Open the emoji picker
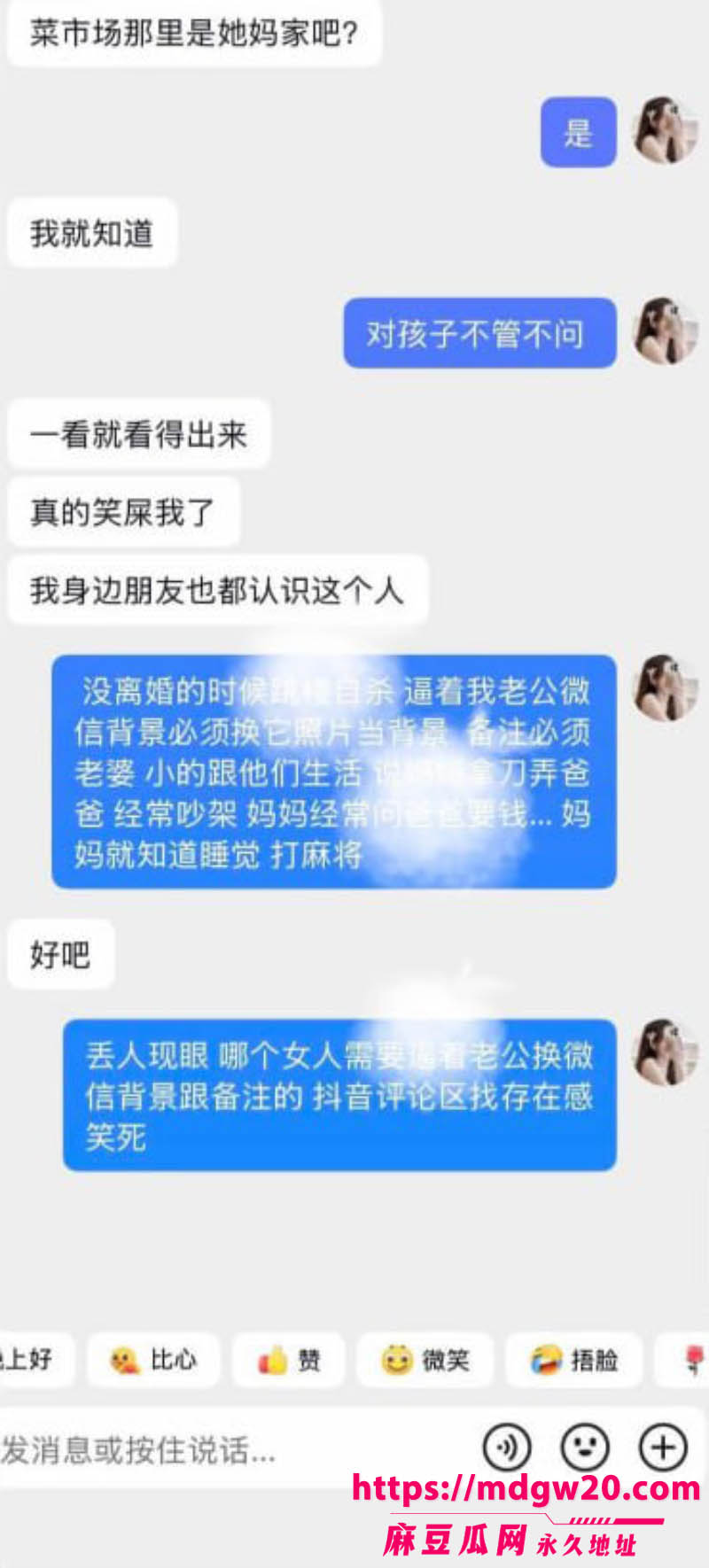This screenshot has height=1568, width=709. (584, 1447)
